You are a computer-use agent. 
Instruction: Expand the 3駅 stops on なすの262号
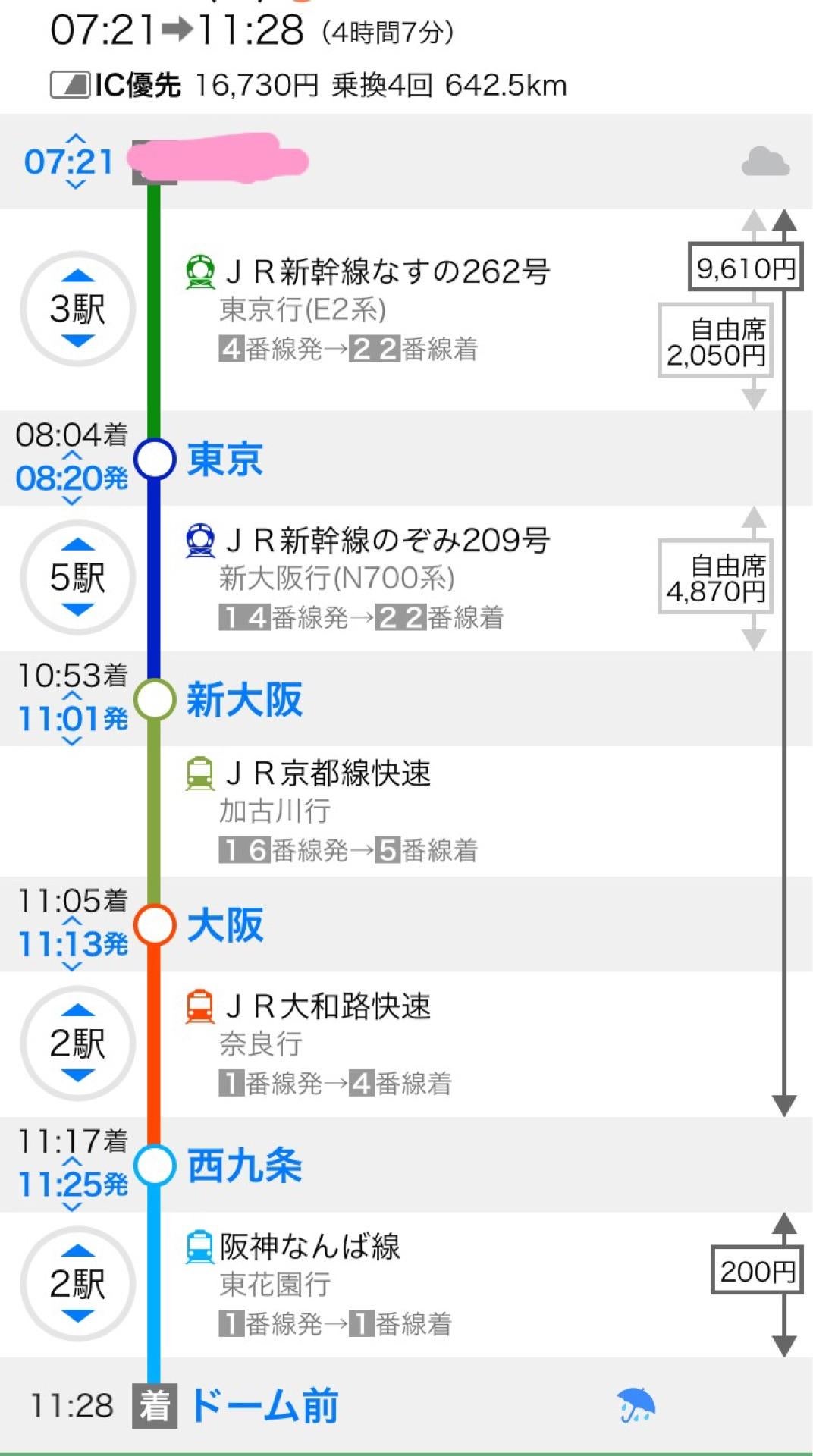pyautogui.click(x=77, y=309)
